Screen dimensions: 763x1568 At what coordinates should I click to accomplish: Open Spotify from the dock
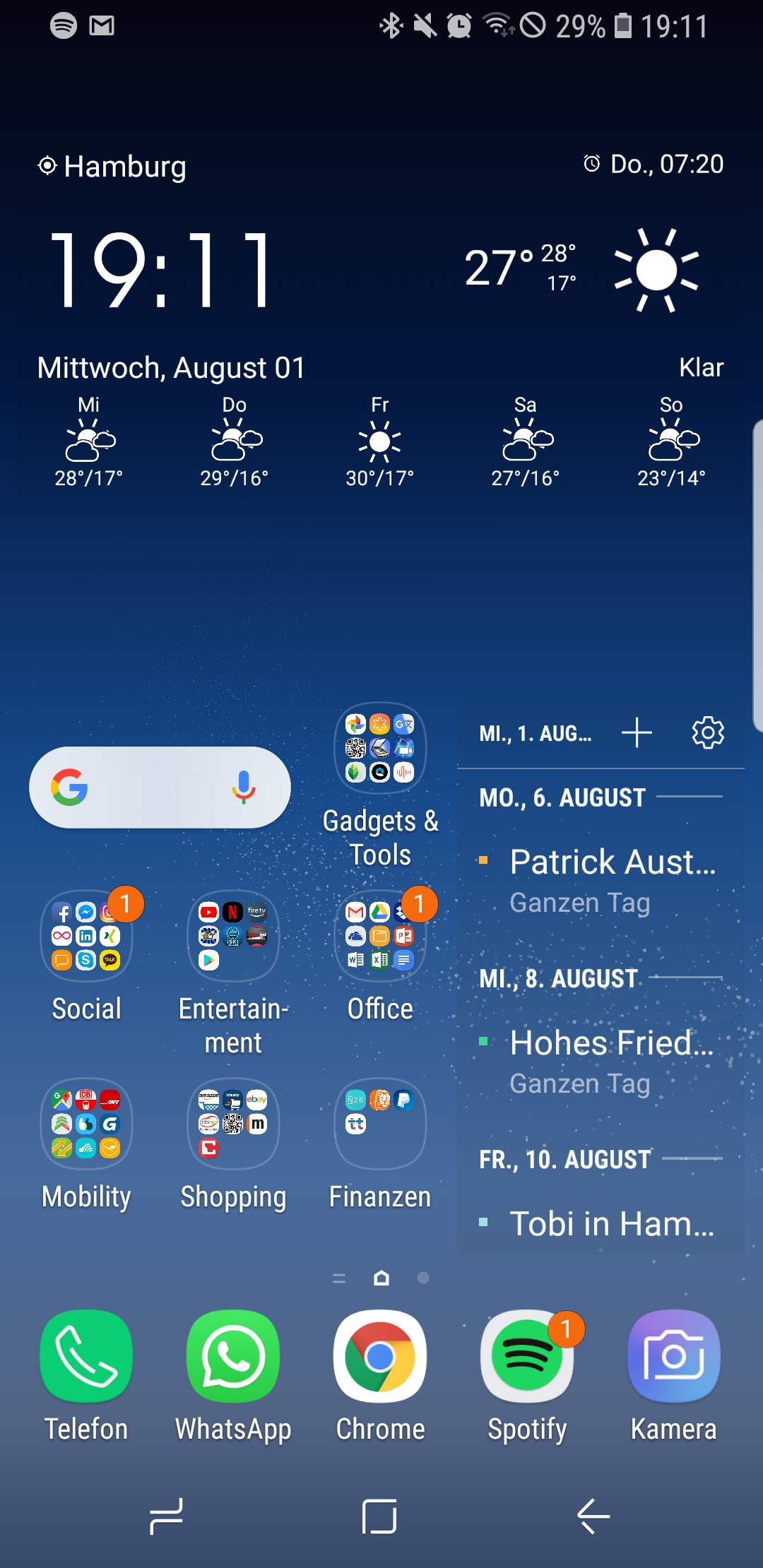tap(527, 1356)
